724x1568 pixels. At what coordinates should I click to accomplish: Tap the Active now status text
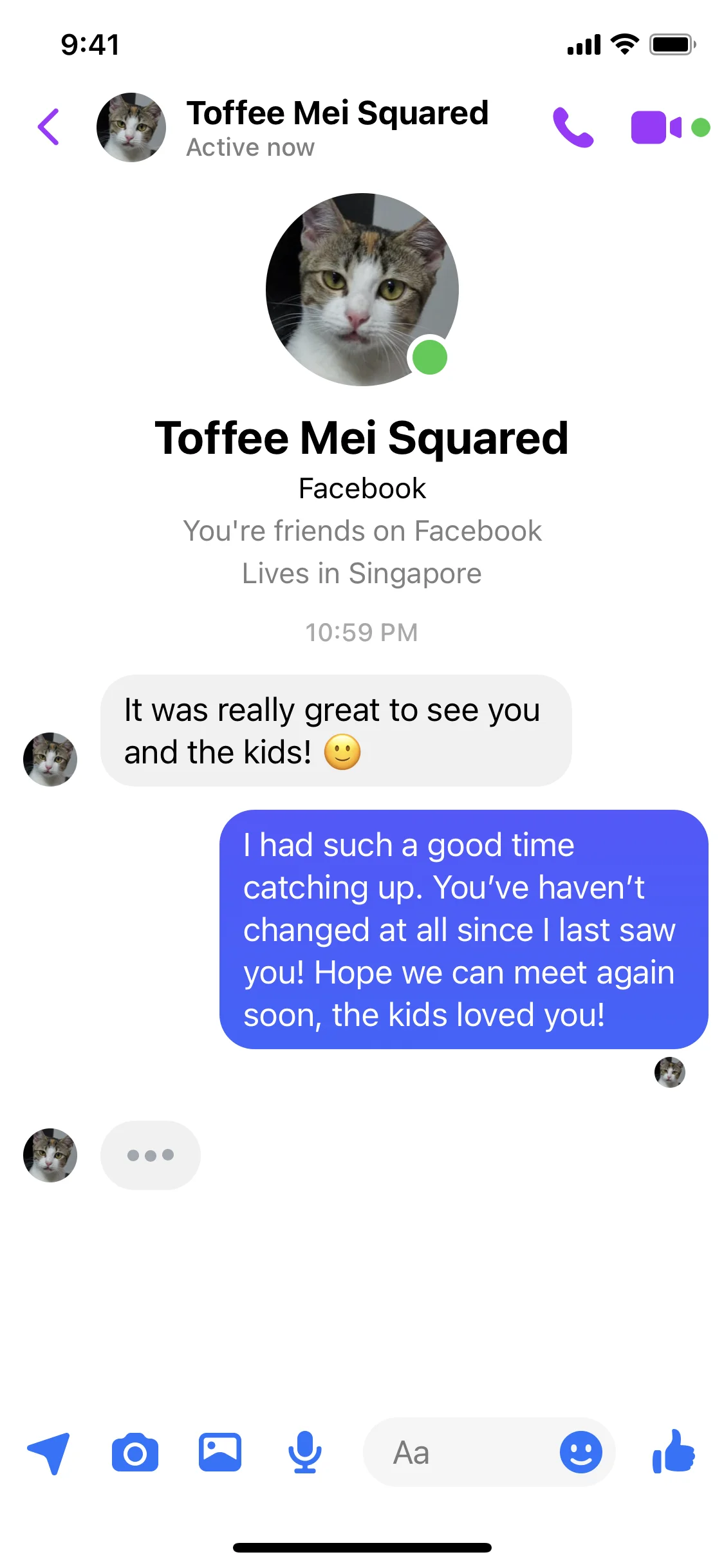click(x=250, y=147)
